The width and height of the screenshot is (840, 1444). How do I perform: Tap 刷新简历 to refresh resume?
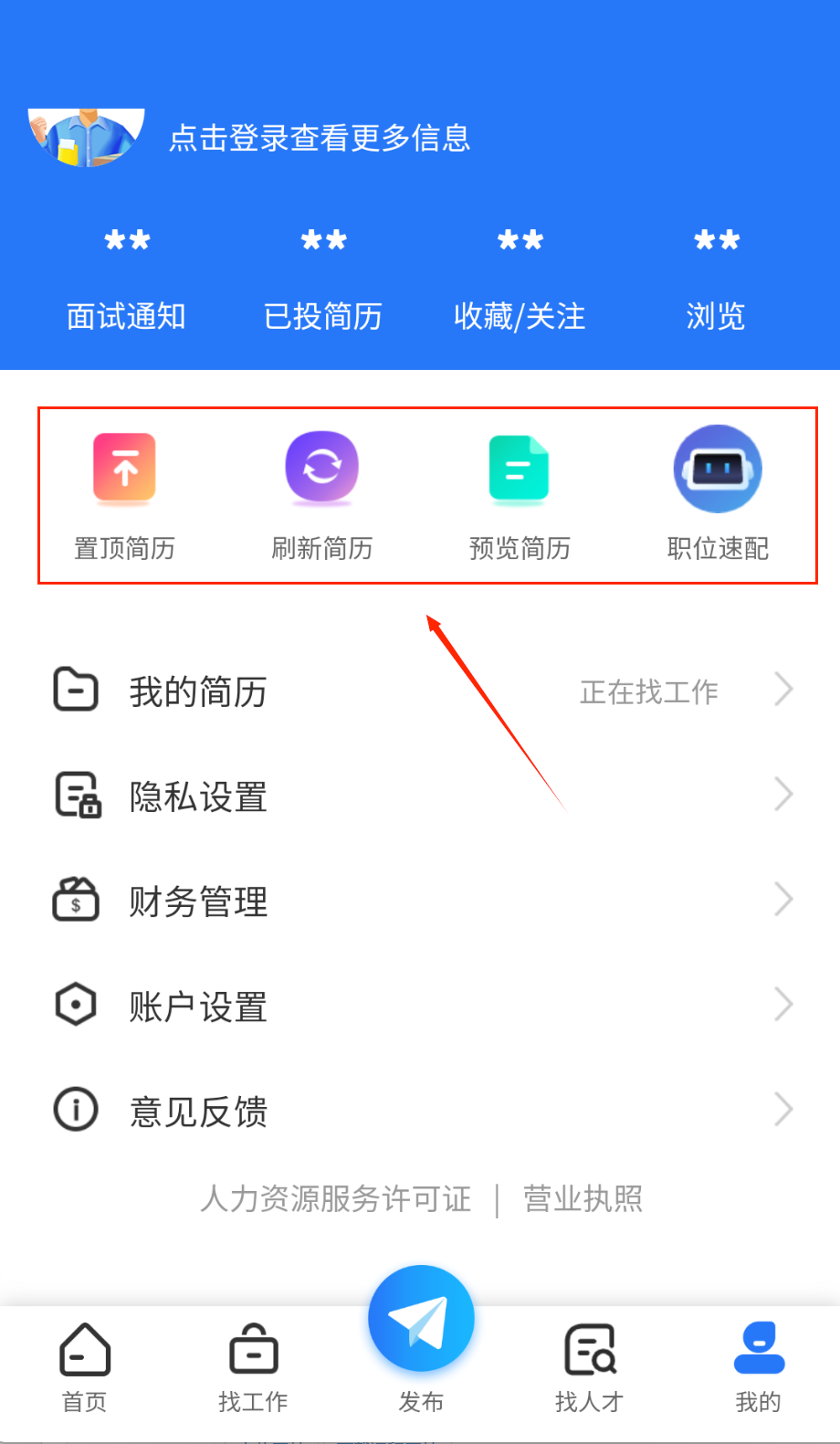322,494
